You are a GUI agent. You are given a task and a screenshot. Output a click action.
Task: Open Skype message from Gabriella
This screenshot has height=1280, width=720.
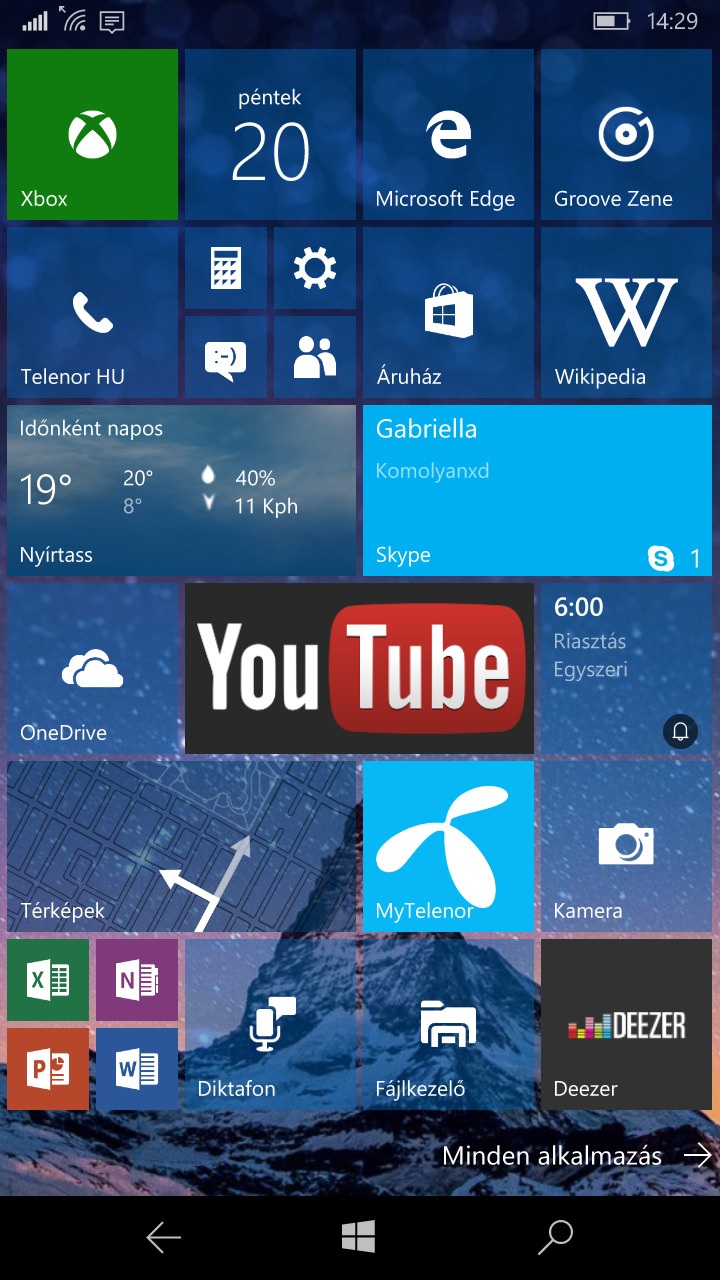coord(537,490)
